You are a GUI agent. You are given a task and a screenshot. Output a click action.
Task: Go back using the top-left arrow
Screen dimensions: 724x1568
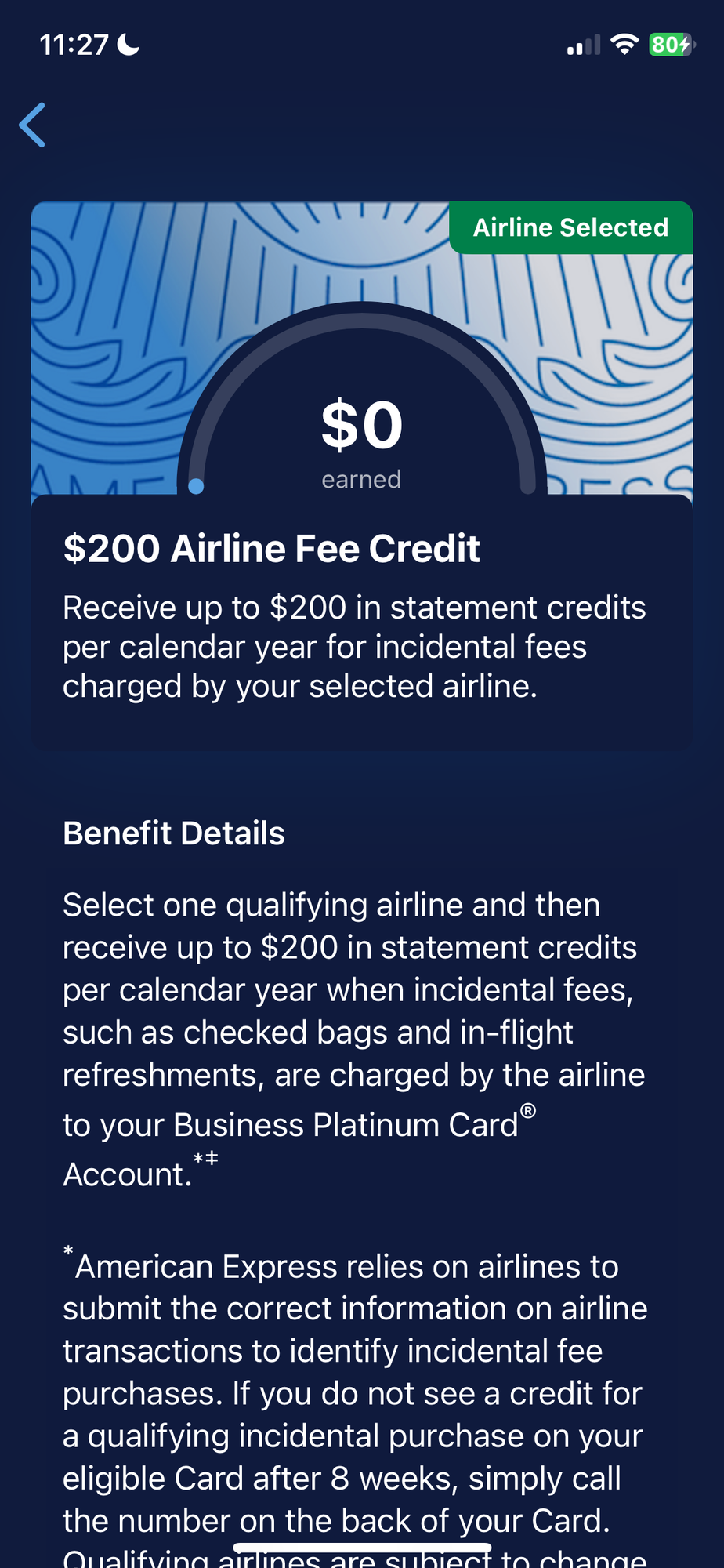coord(32,125)
